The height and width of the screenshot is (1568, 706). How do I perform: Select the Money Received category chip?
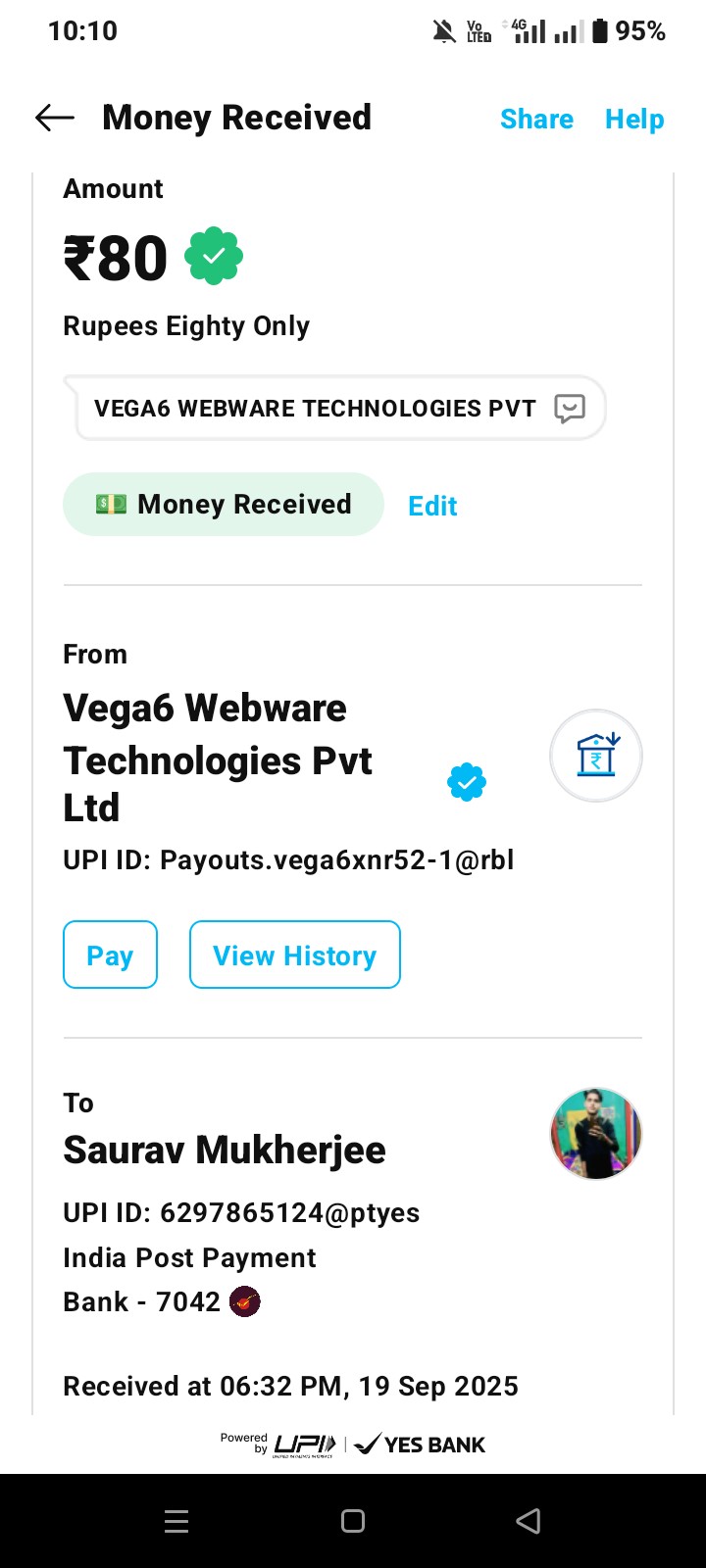[224, 505]
